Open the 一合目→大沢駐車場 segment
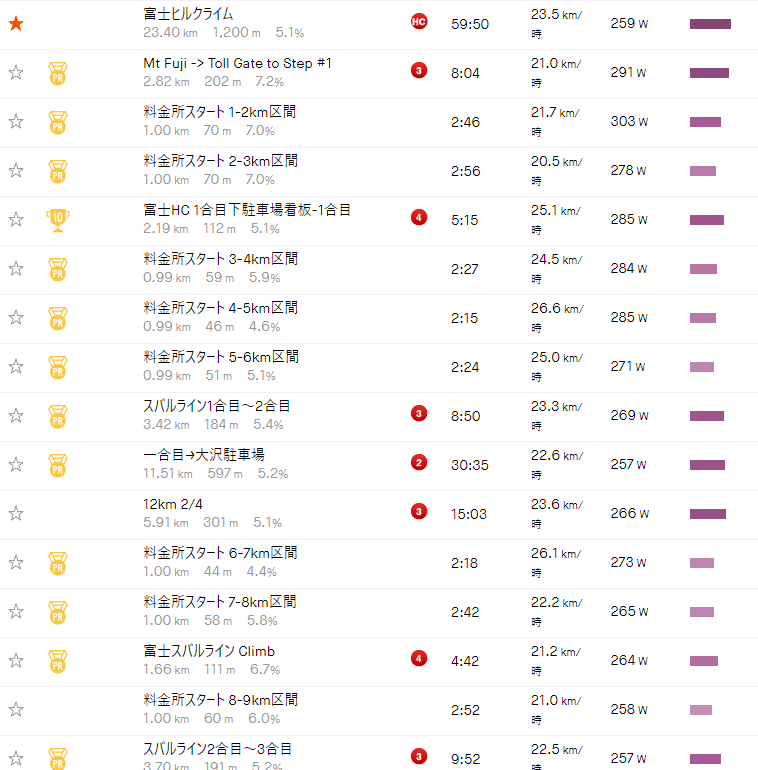This screenshot has height=770, width=758. click(x=204, y=455)
